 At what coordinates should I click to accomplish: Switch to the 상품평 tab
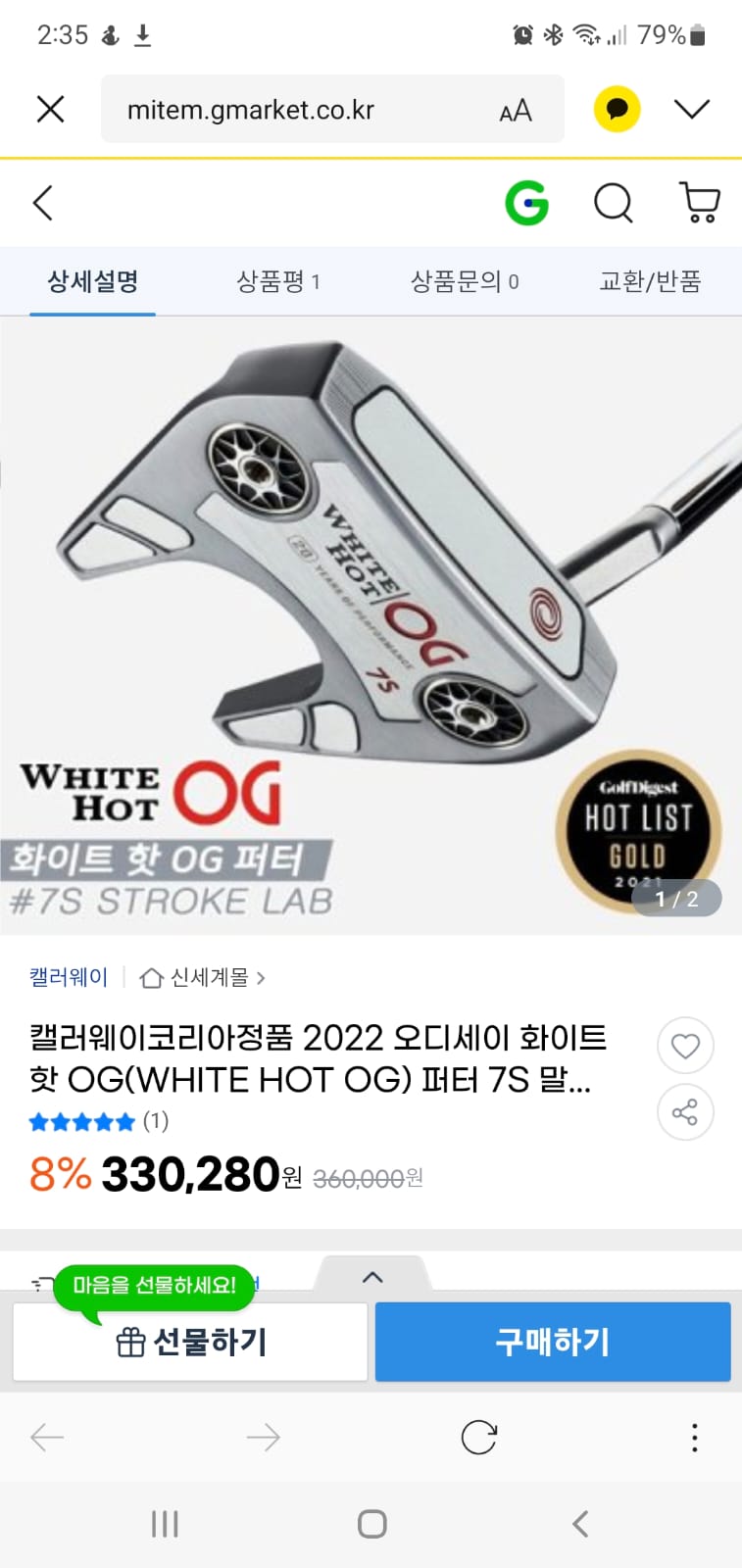[278, 282]
